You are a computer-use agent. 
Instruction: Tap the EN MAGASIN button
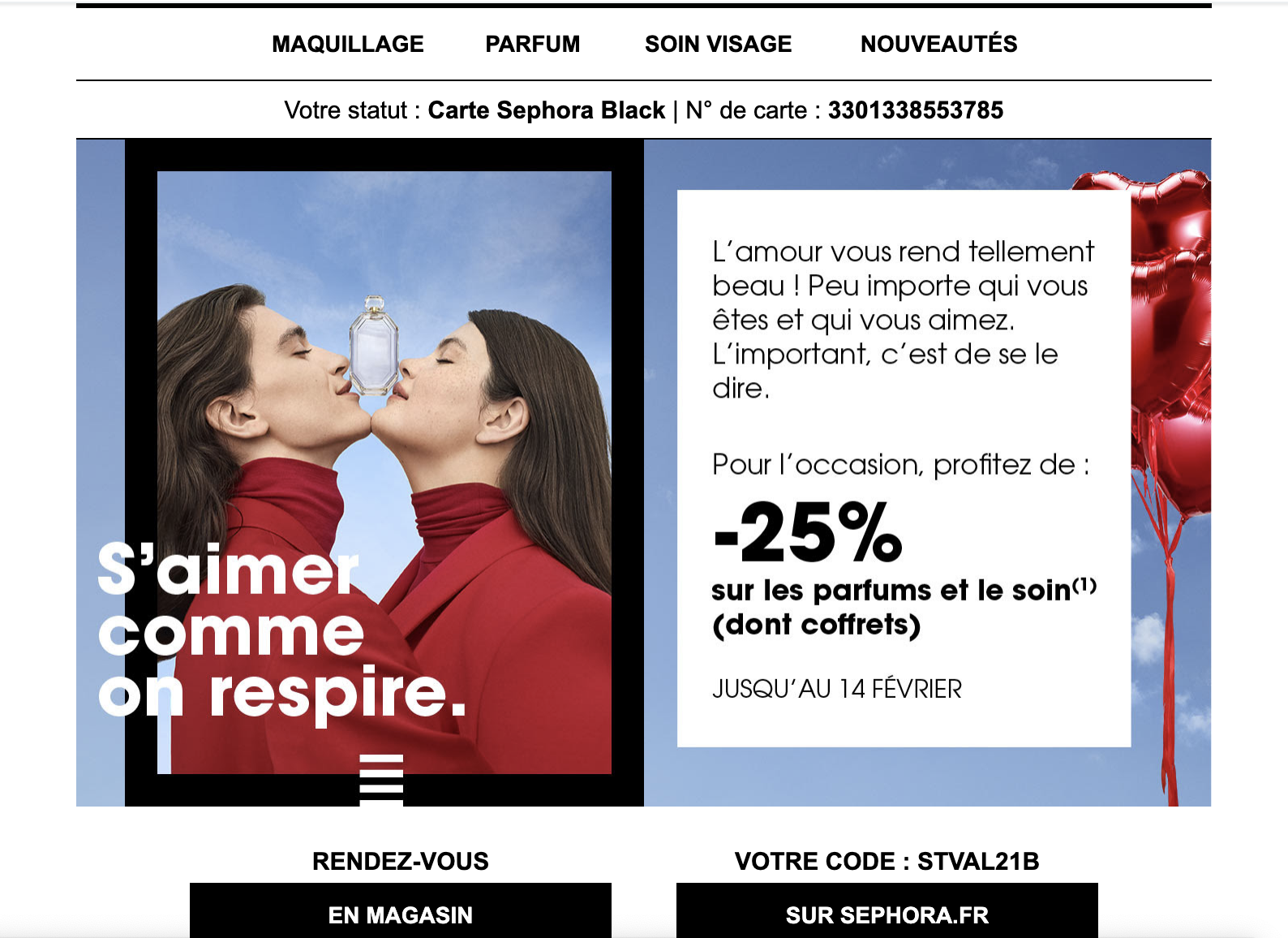pyautogui.click(x=400, y=914)
